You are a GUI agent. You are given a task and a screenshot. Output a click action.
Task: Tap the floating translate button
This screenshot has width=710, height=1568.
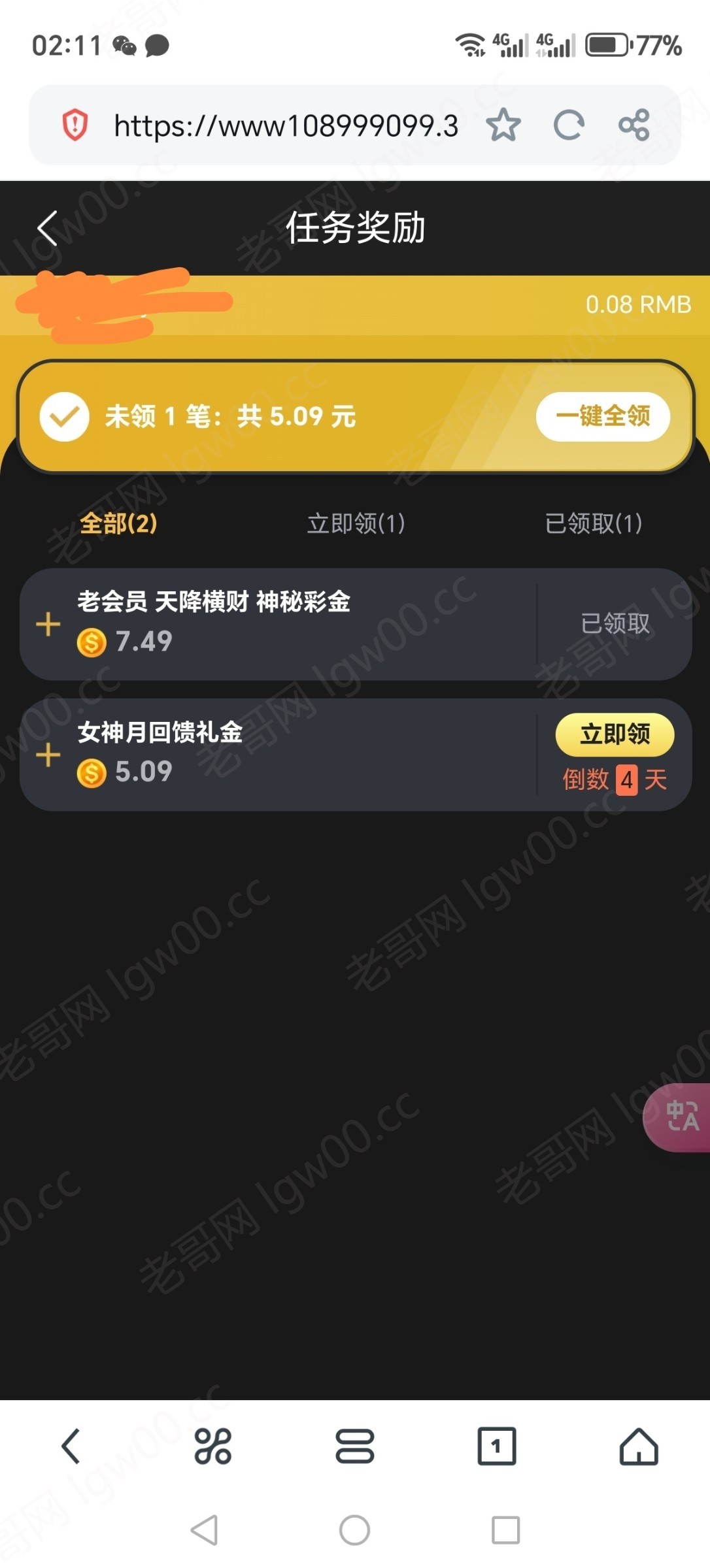(681, 1116)
